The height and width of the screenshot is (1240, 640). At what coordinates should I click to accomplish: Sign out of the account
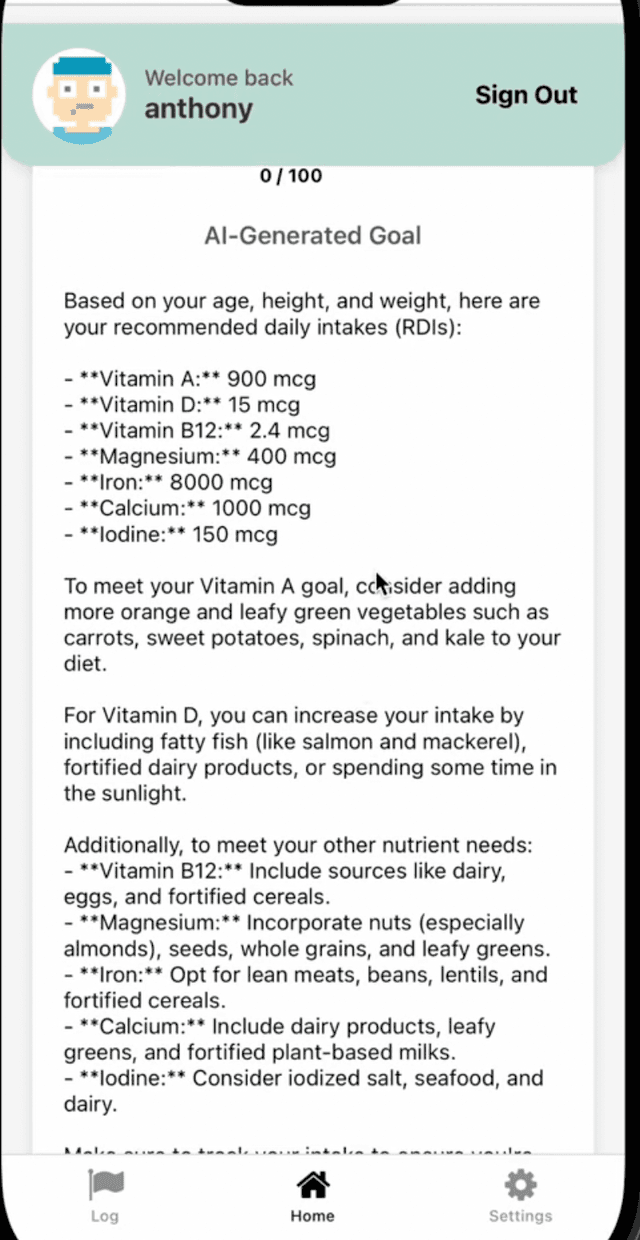click(526, 95)
